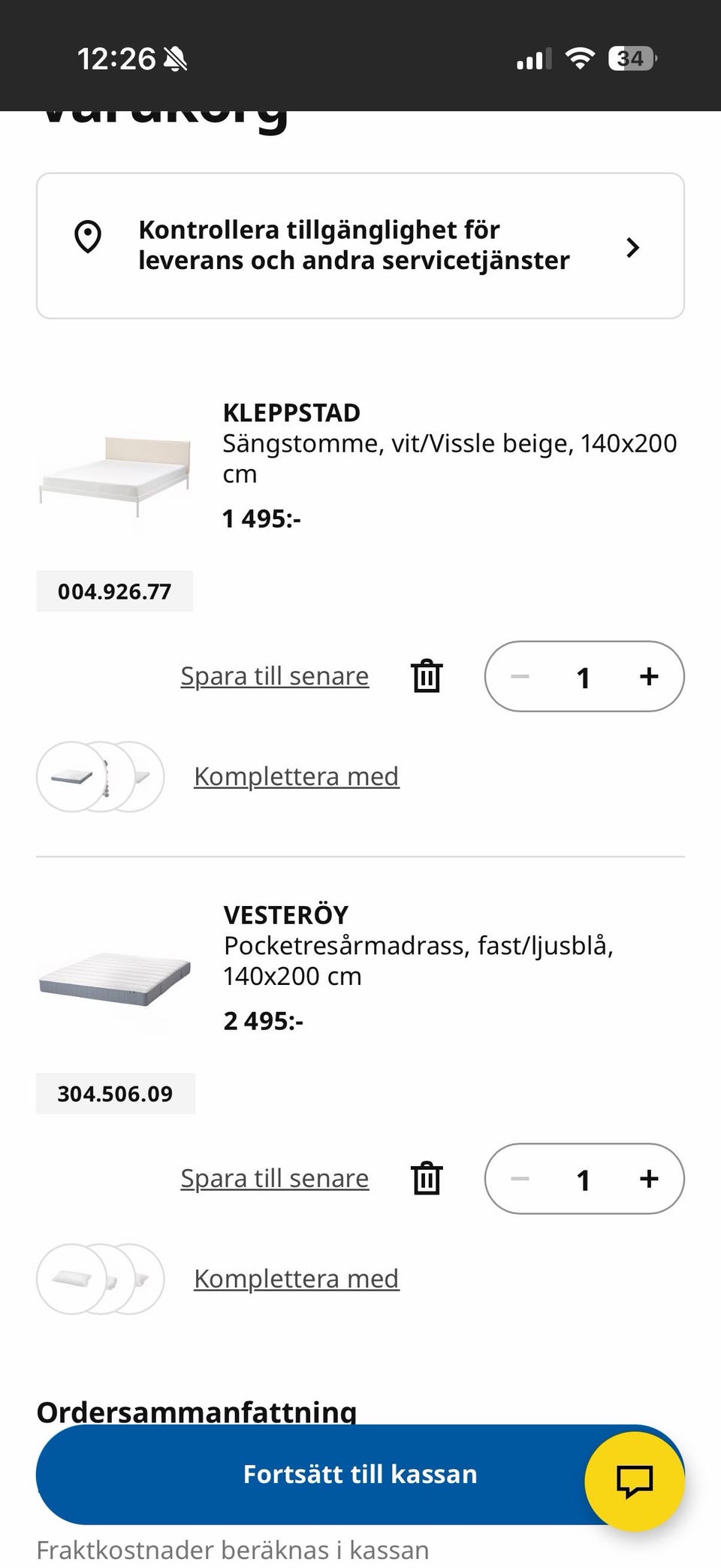Image resolution: width=721 pixels, height=1568 pixels.
Task: Click the pillow thumbnails beside Komplettera med
Action: pyautogui.click(x=100, y=1279)
